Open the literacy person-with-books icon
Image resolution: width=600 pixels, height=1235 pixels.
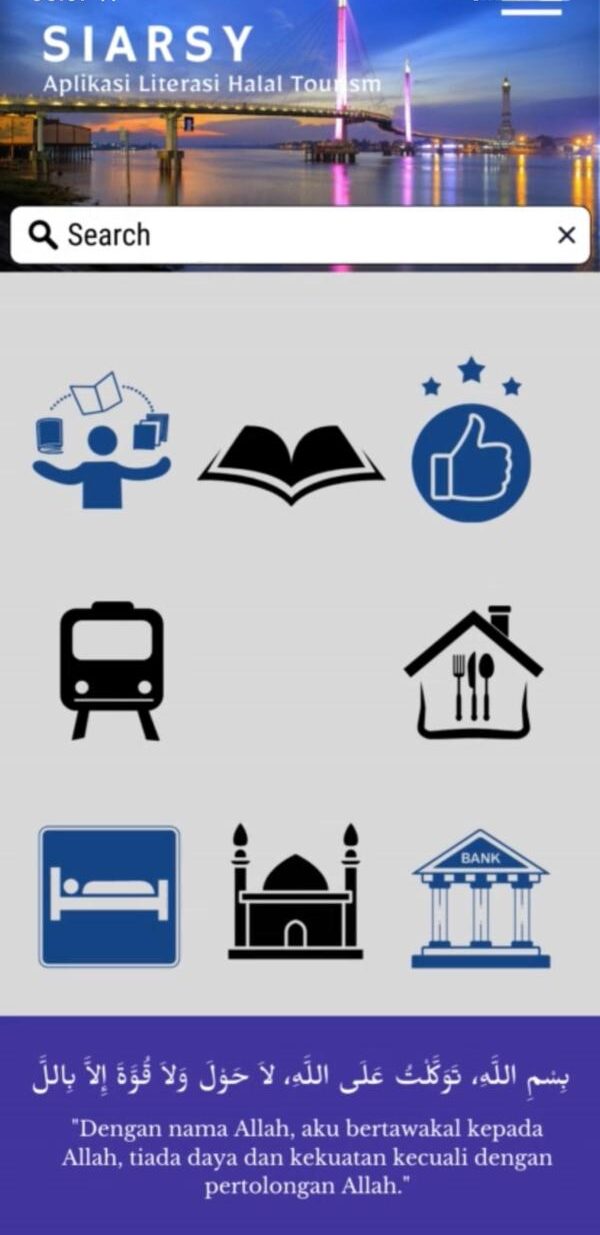pos(101,440)
